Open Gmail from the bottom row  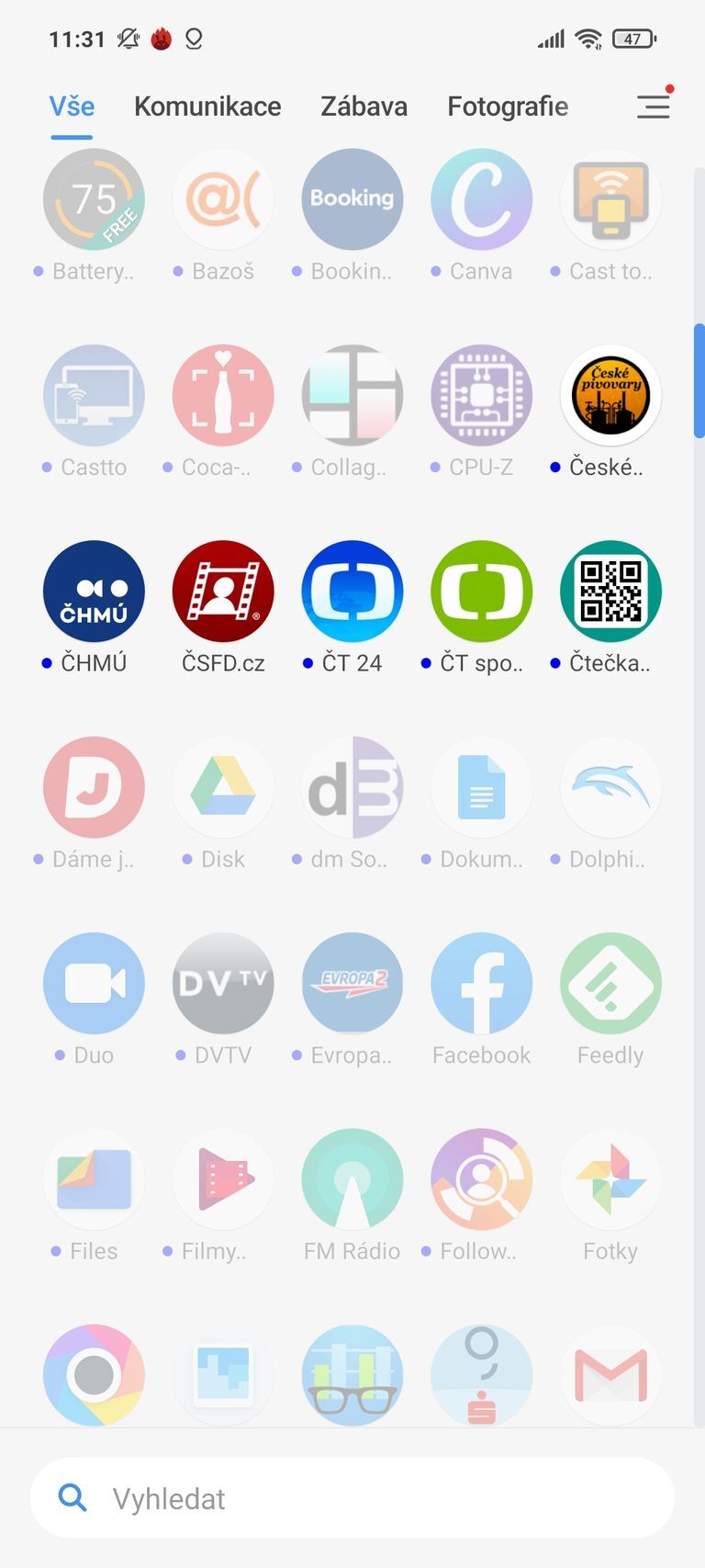tap(610, 1375)
